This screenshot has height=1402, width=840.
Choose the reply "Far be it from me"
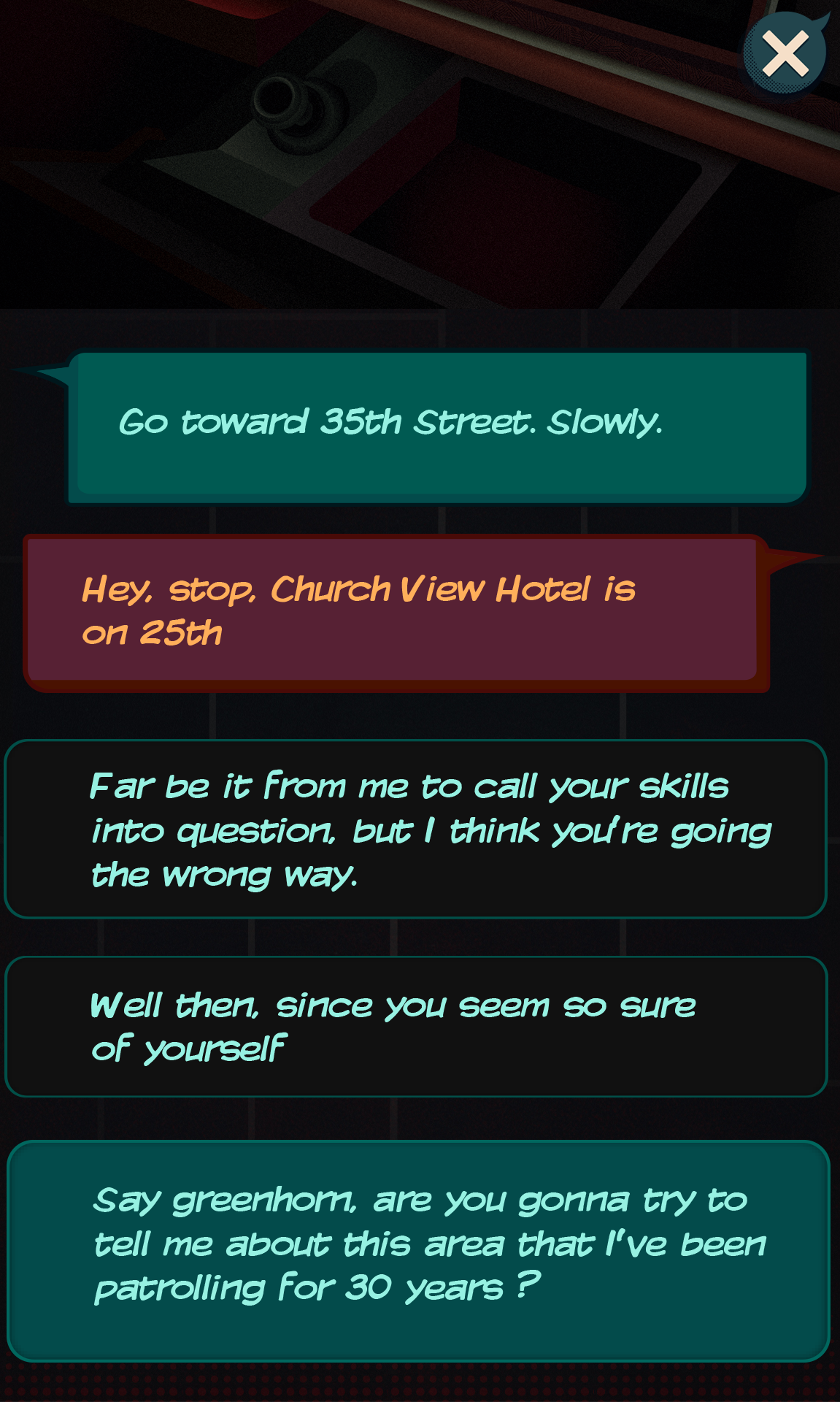415,829
